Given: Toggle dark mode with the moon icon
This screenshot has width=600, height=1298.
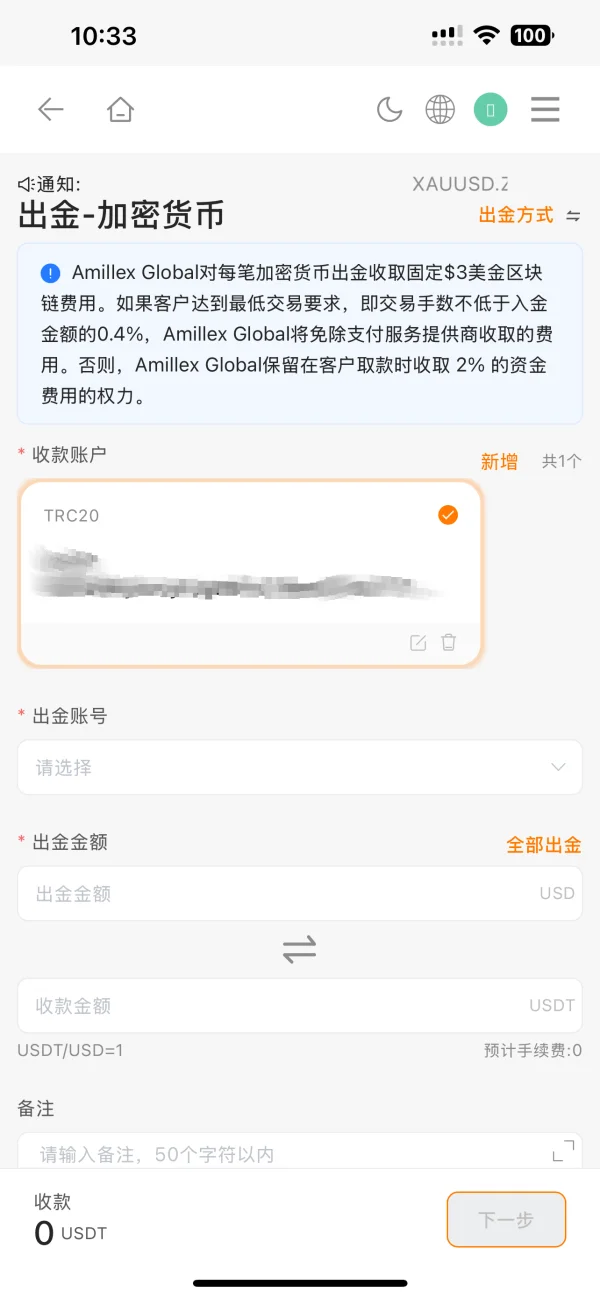Looking at the screenshot, I should [389, 110].
